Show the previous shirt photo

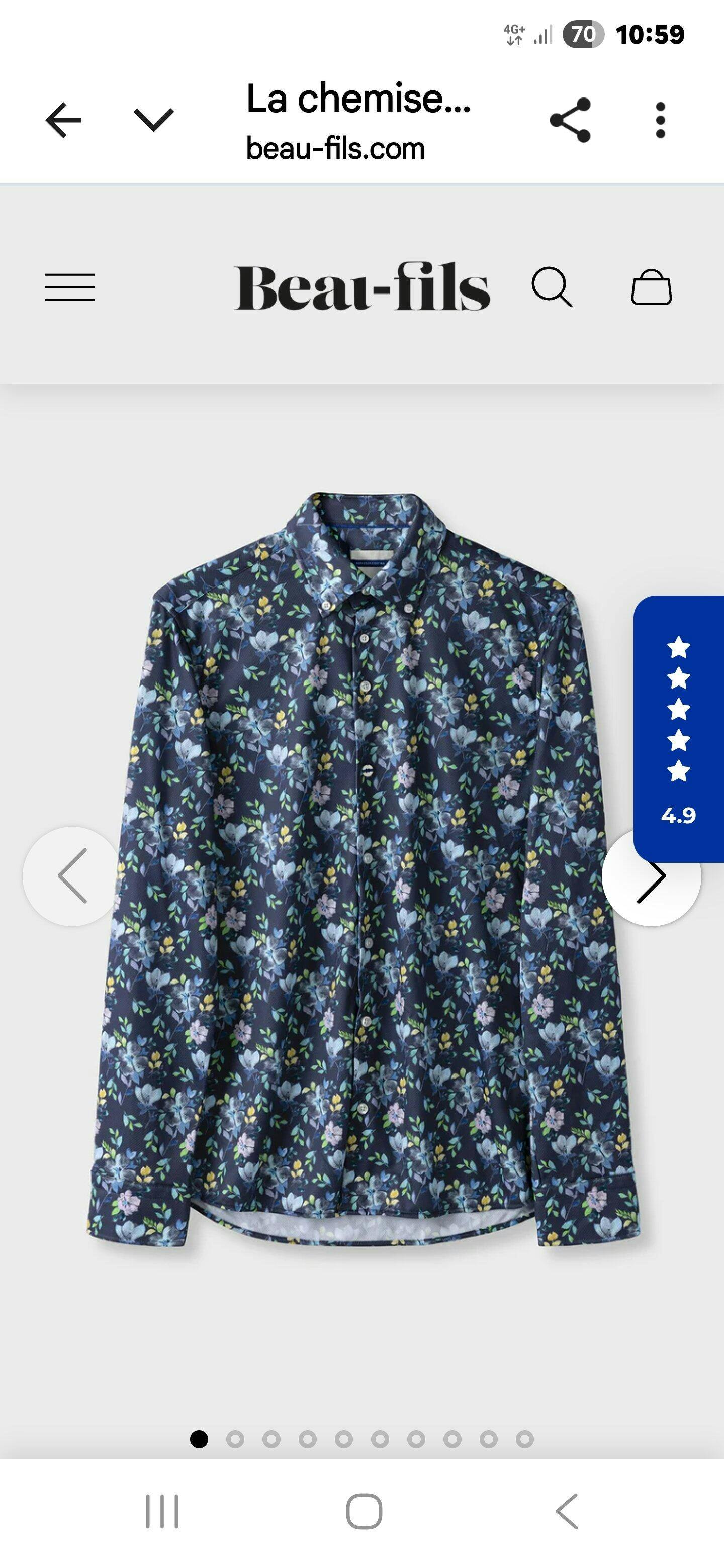(72, 876)
